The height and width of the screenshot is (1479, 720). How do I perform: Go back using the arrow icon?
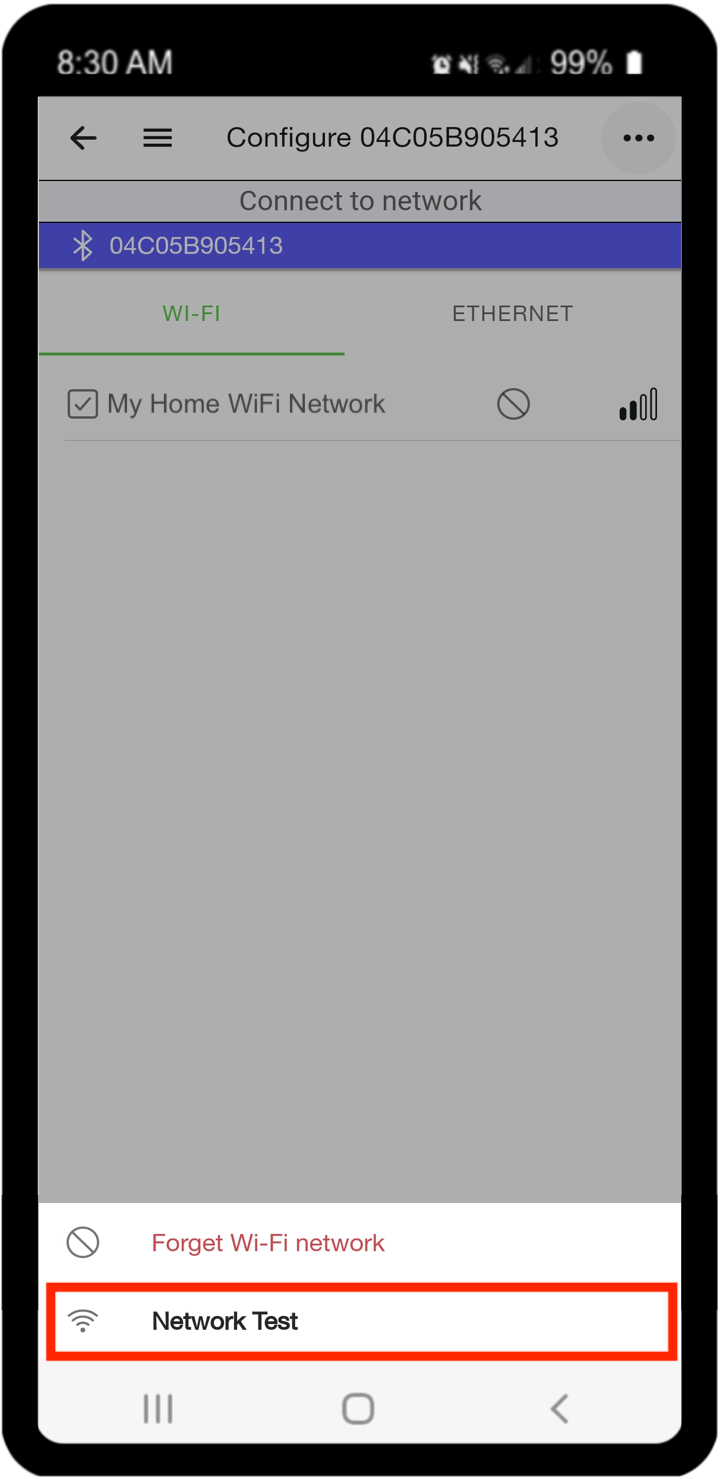tap(83, 138)
